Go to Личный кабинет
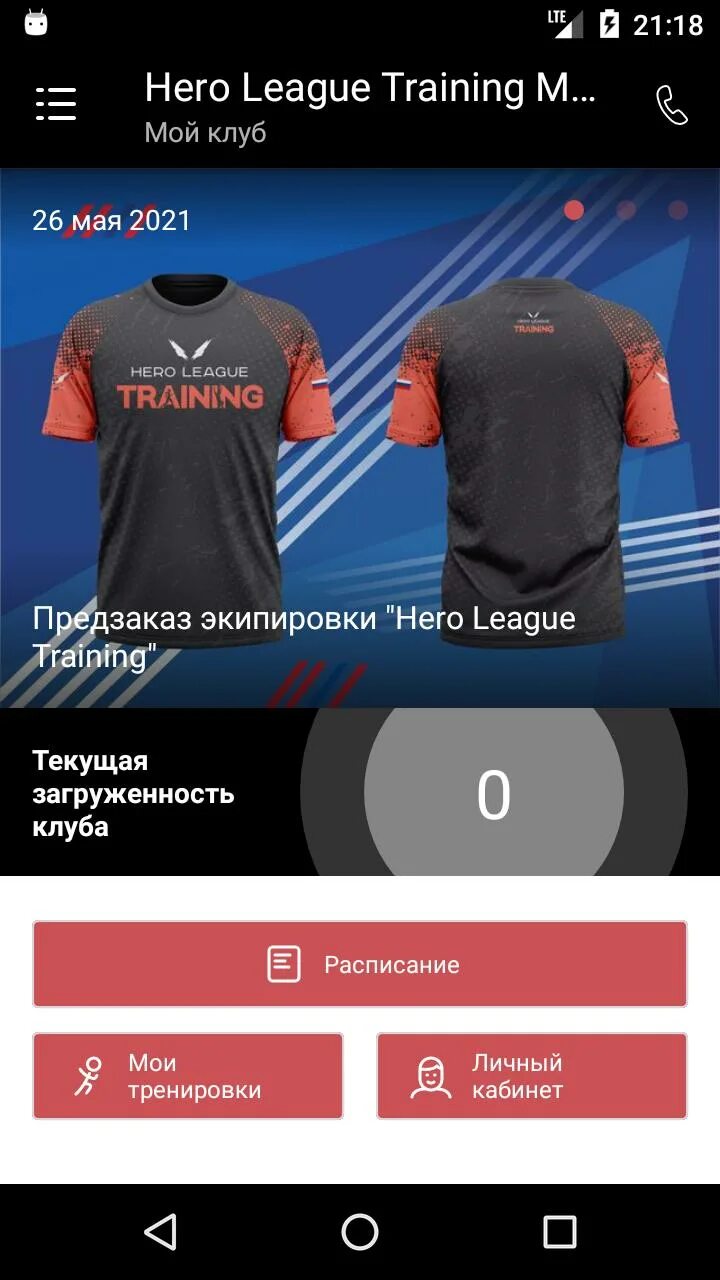 [531, 1076]
